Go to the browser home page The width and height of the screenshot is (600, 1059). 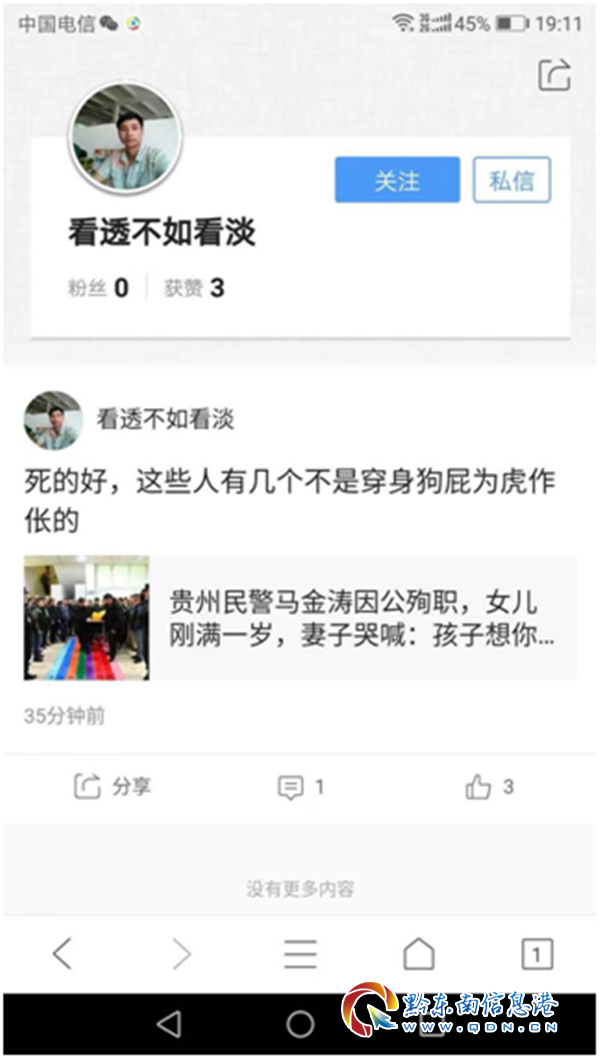pyautogui.click(x=418, y=954)
